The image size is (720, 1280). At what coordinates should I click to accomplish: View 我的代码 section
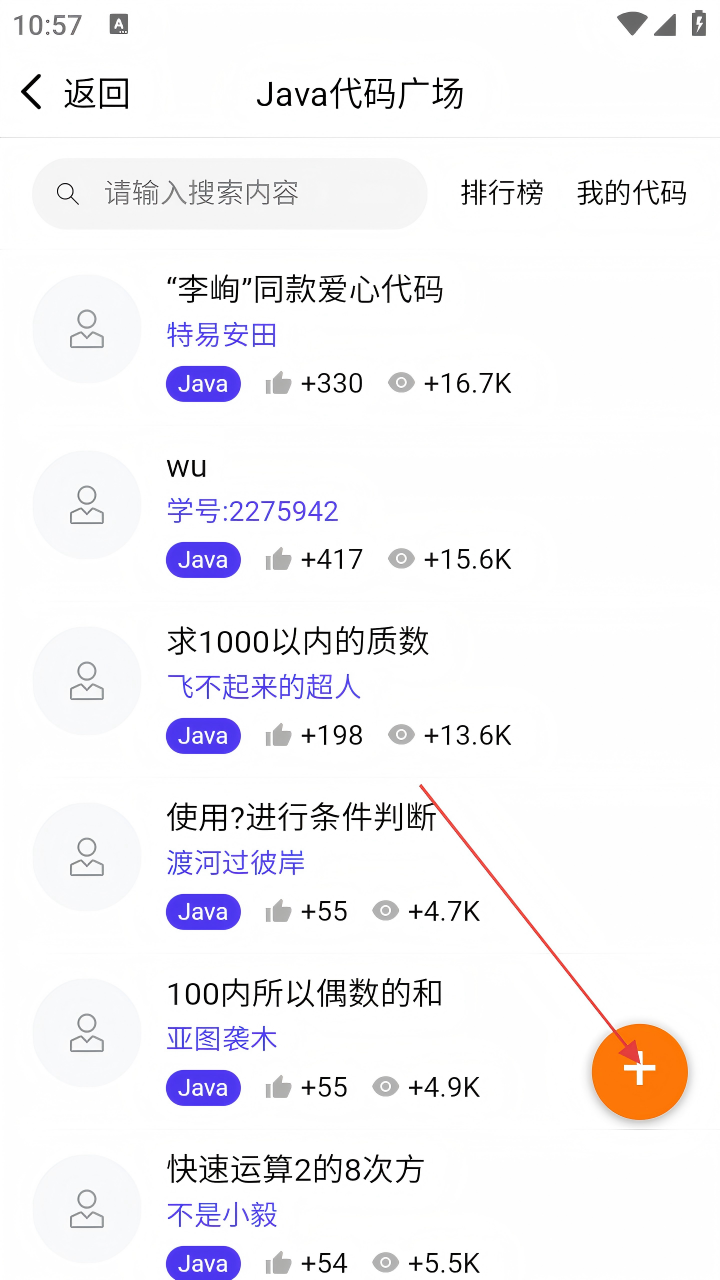point(631,193)
